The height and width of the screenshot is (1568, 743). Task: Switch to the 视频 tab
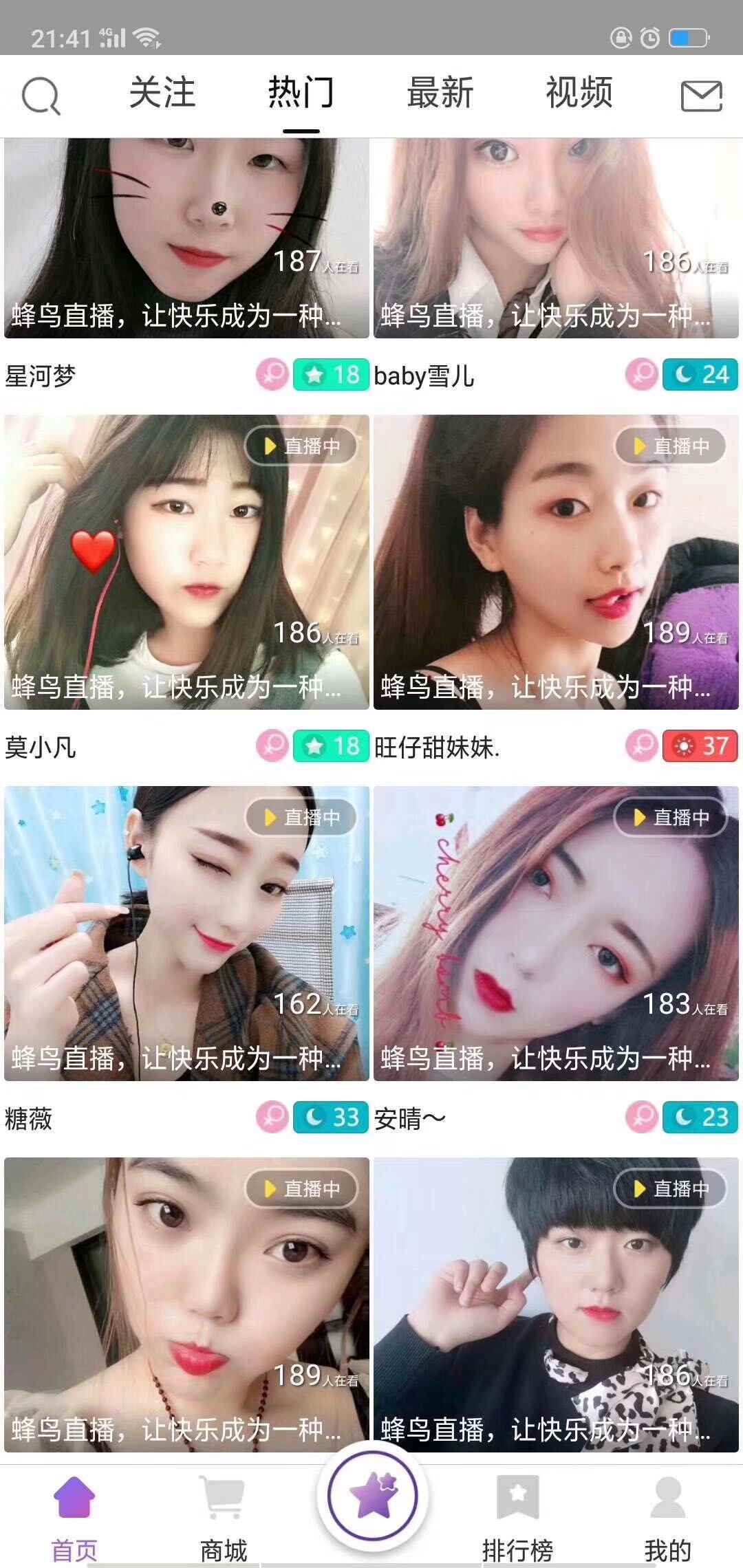coord(579,93)
